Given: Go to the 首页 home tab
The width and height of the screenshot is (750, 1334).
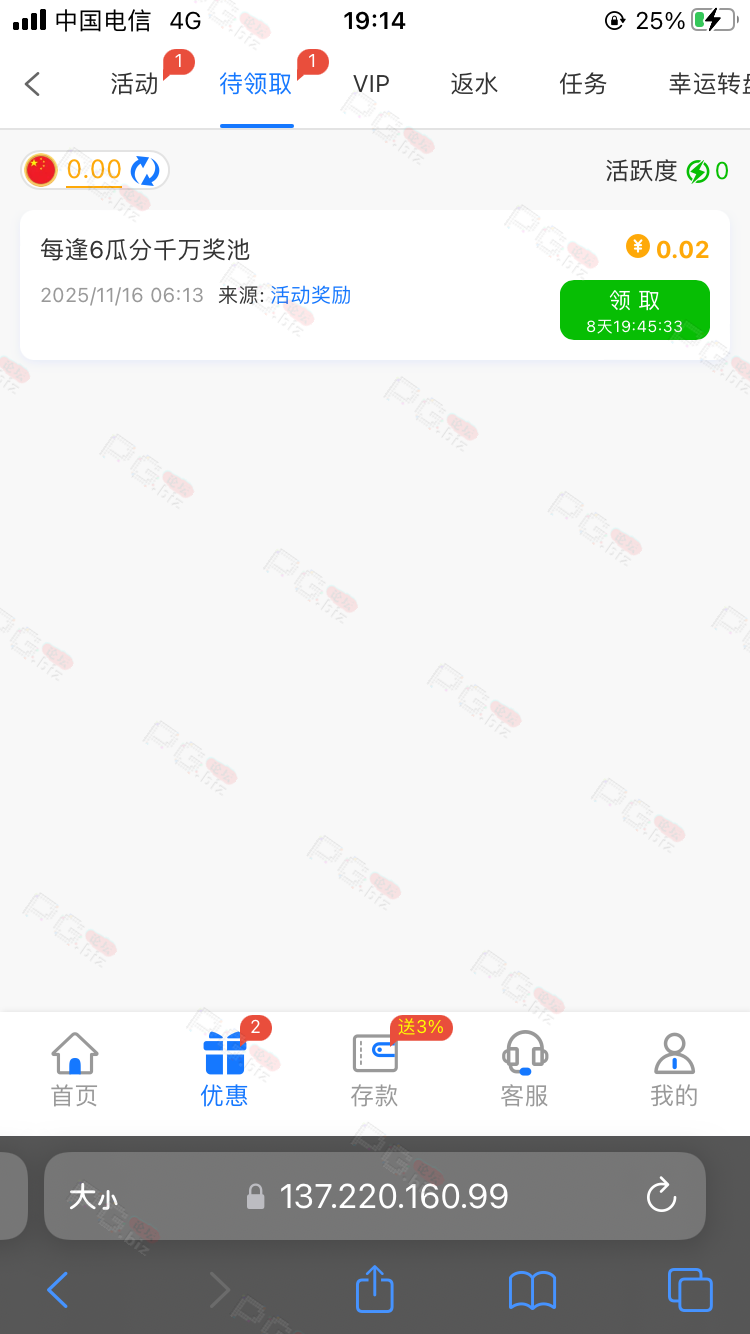Looking at the screenshot, I should coord(75,1070).
